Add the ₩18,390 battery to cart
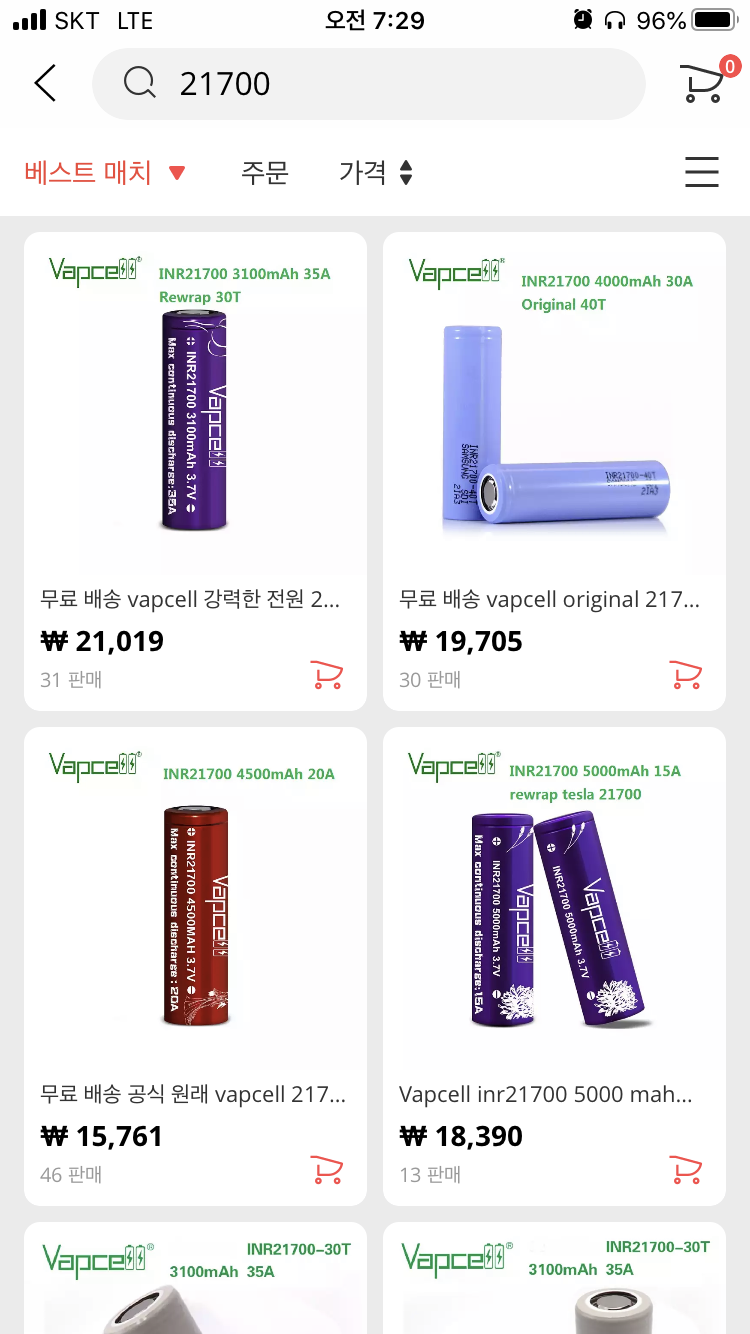The image size is (750, 1334). tap(686, 1170)
